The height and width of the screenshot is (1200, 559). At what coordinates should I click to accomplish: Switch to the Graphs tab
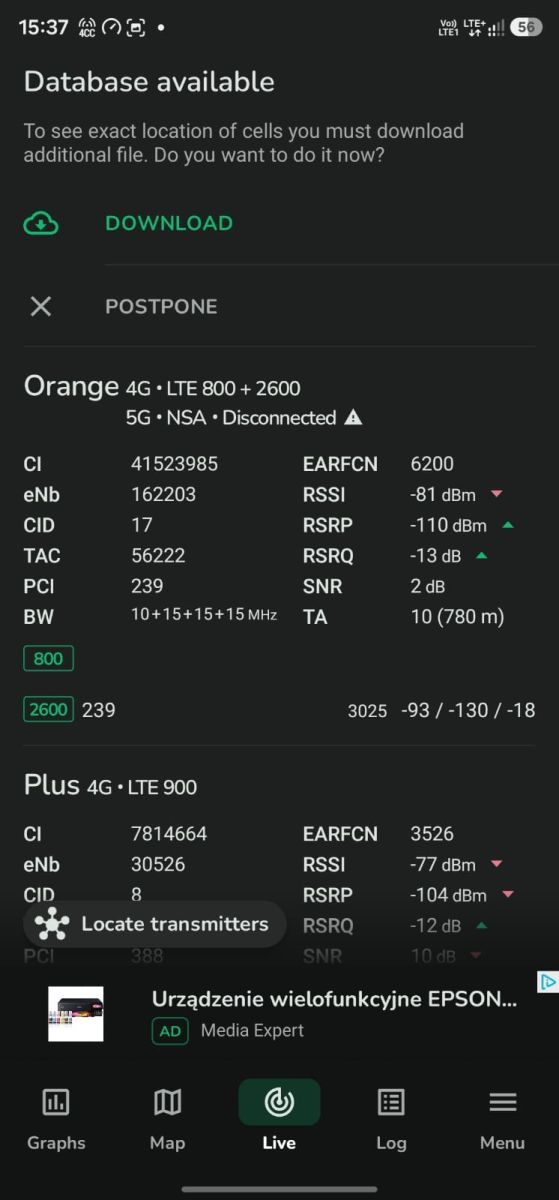56,1118
